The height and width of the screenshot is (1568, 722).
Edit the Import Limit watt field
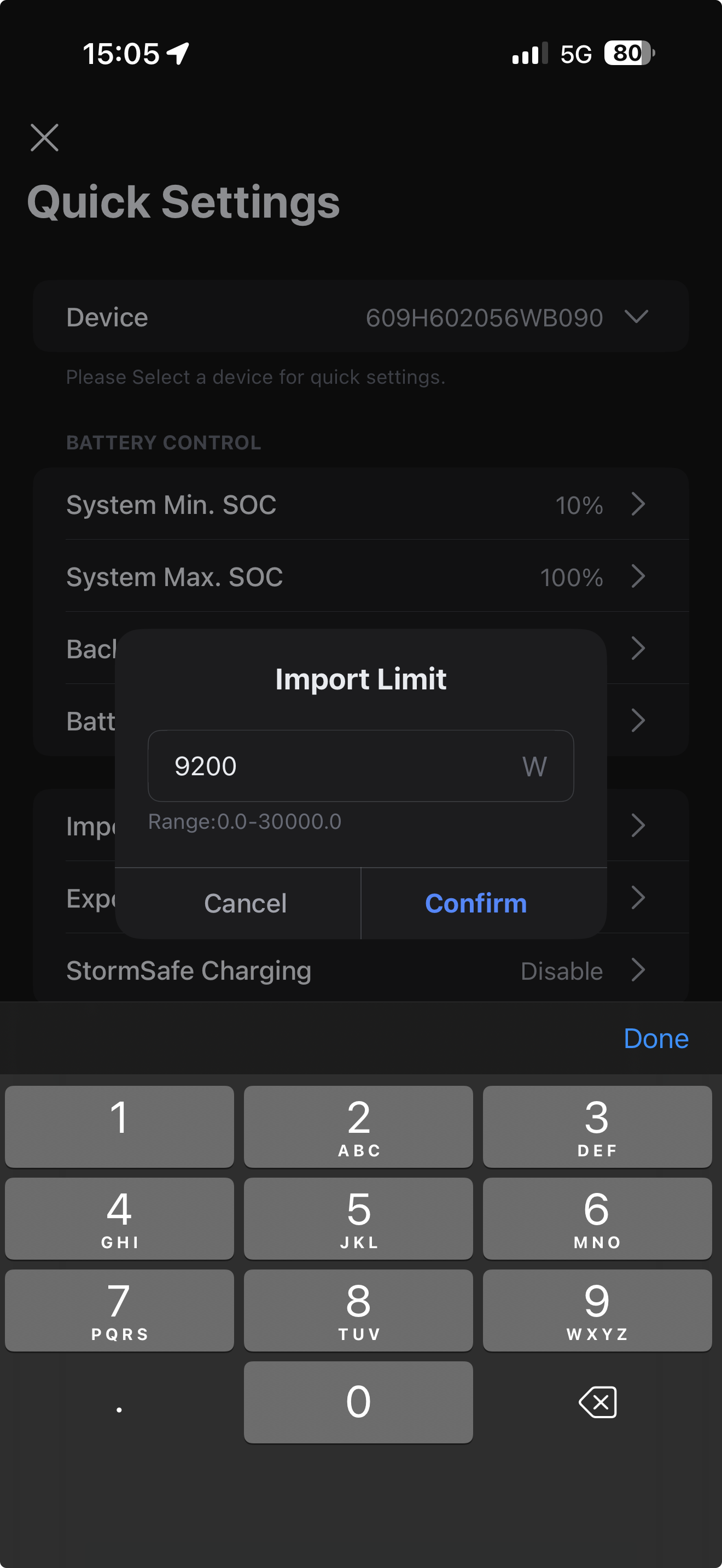[341, 766]
